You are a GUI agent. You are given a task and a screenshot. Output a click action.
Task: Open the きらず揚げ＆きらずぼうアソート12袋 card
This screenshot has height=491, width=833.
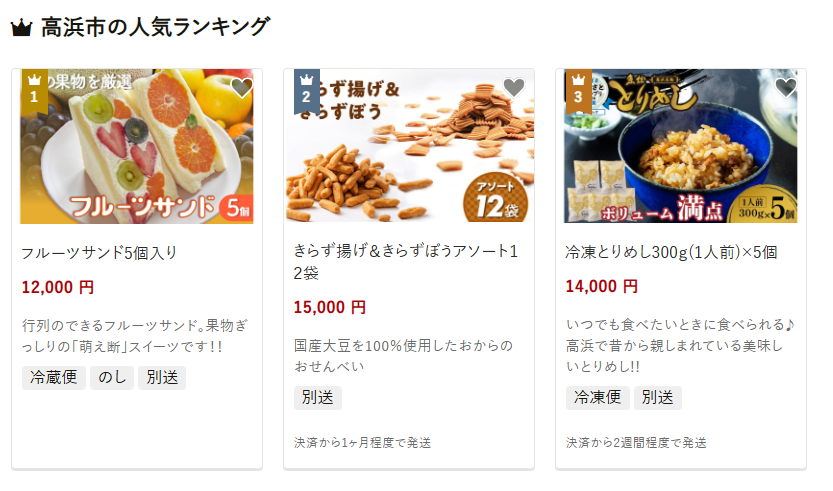pos(407,262)
